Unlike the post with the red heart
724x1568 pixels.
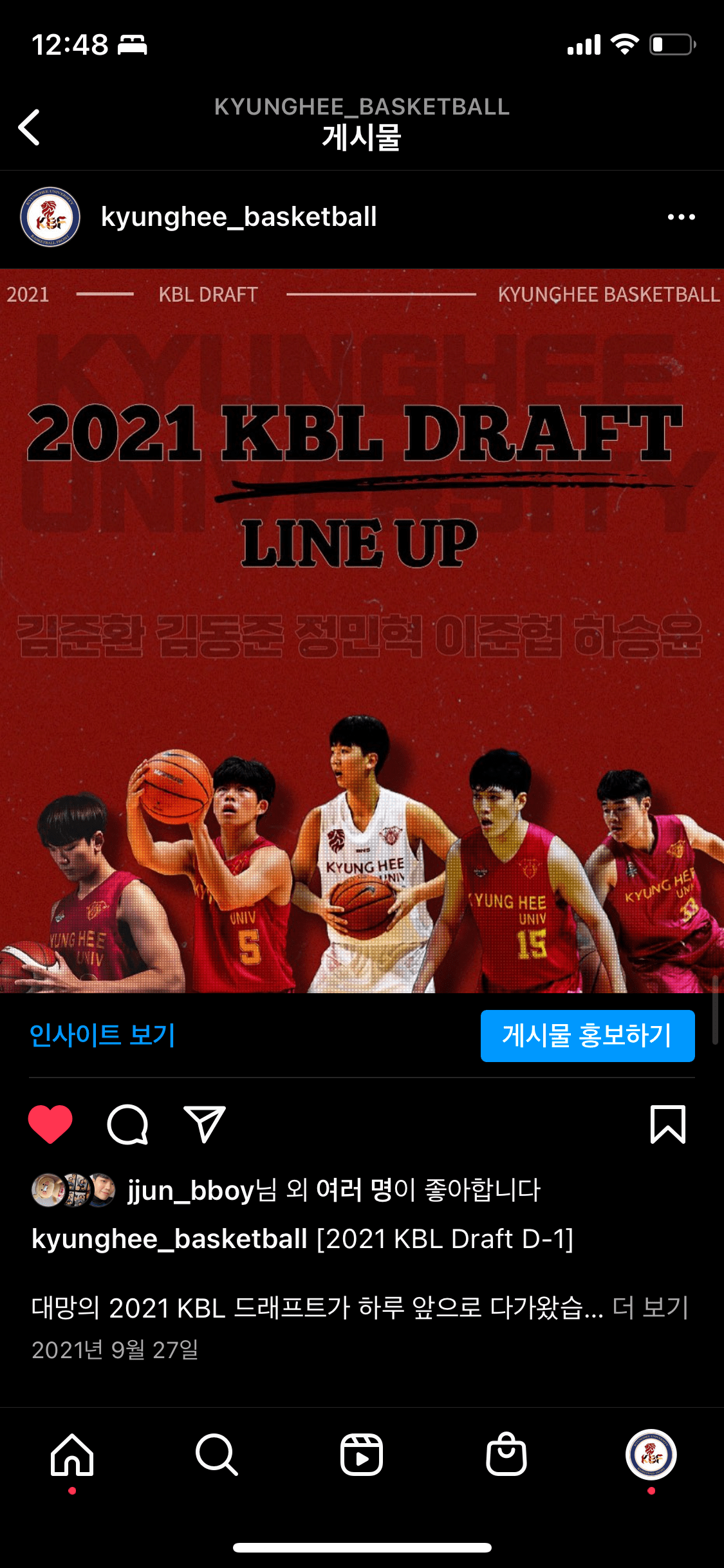(x=50, y=1125)
